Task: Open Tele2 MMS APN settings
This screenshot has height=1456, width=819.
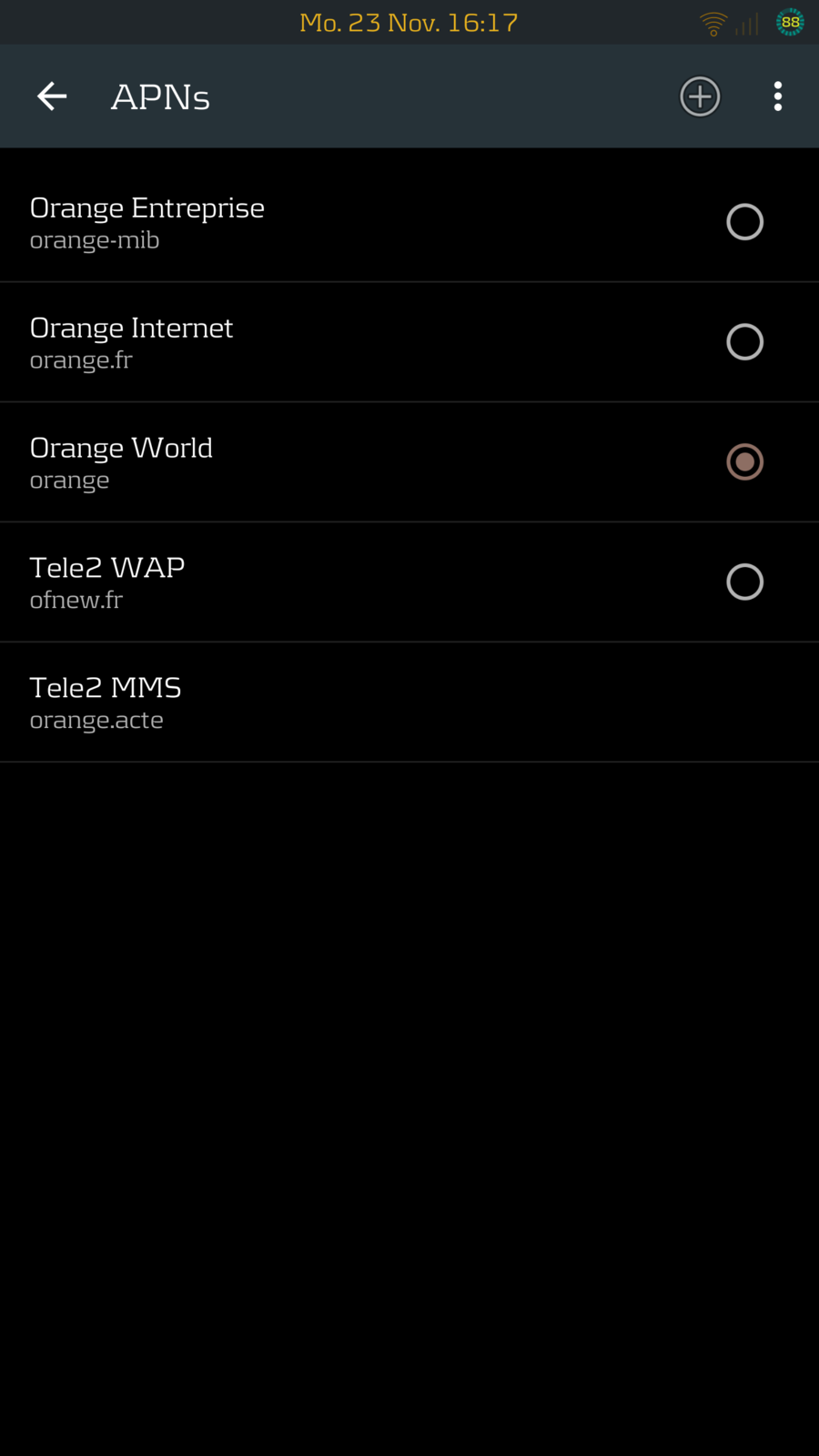Action: click(273, 703)
